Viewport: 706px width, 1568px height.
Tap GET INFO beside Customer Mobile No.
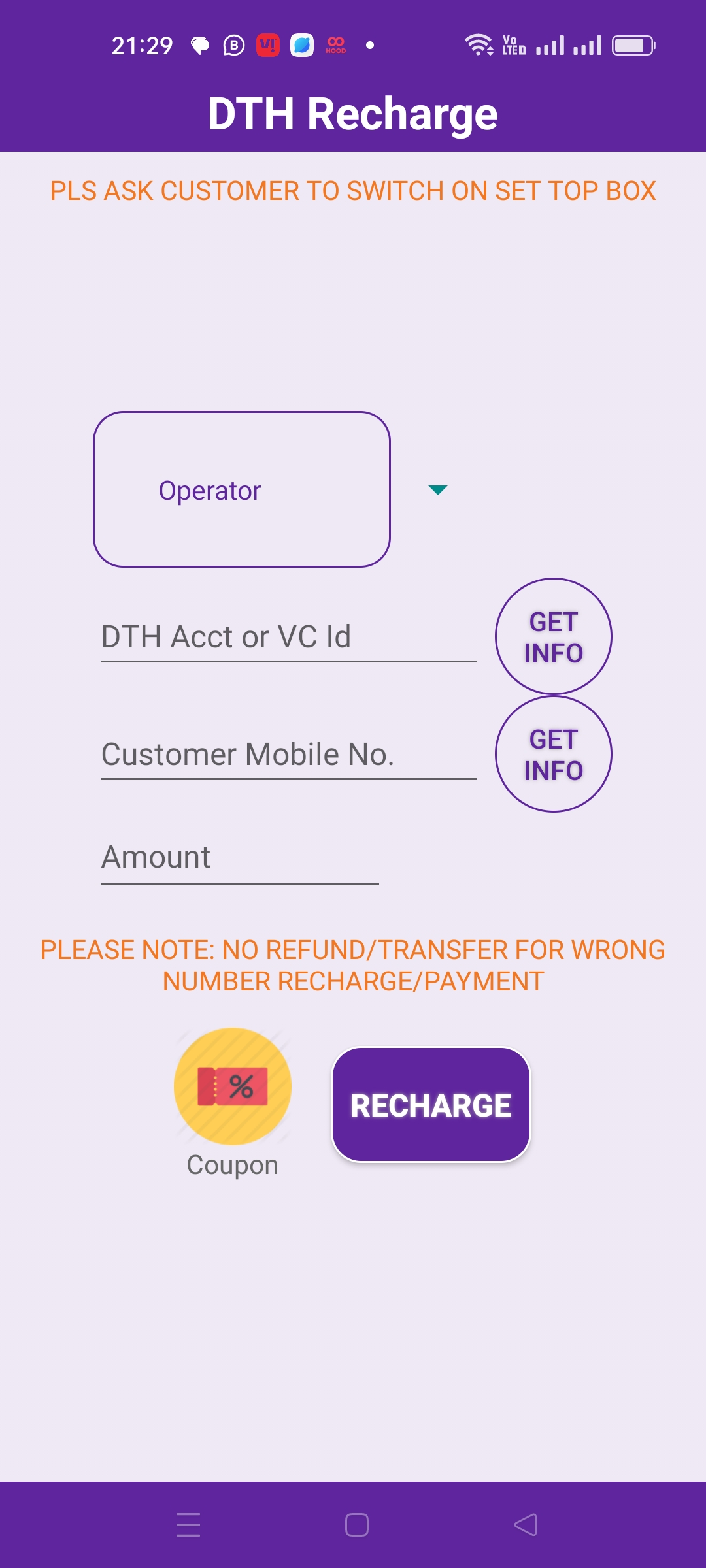554,754
